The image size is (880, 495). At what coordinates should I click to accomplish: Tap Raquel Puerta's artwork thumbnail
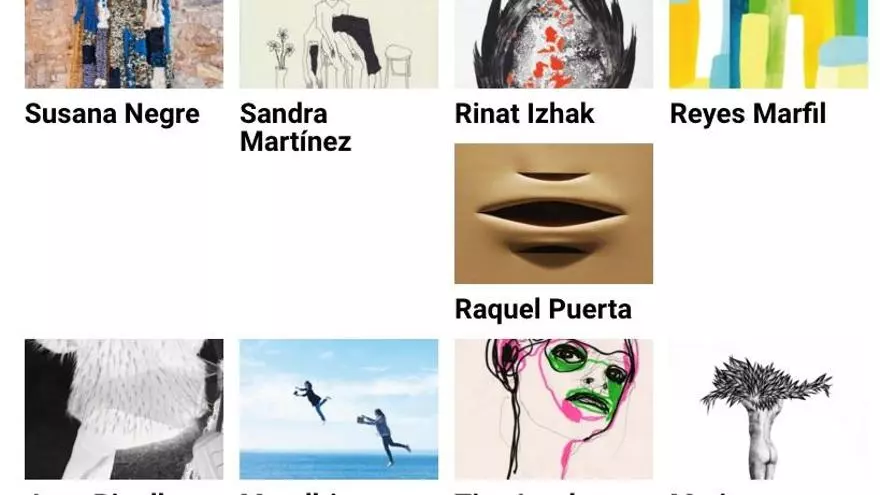pyautogui.click(x=553, y=214)
